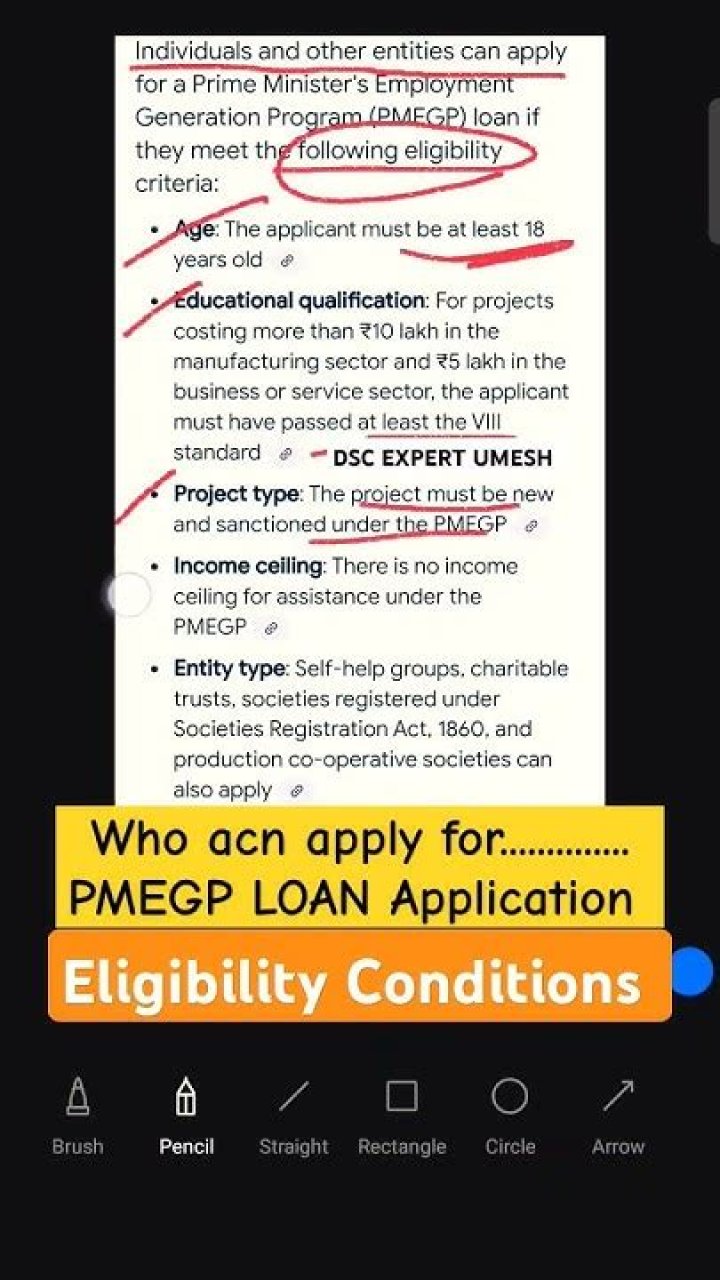Image resolution: width=720 pixels, height=1280 pixels.
Task: Select the Circle shape tool
Action: (510, 1115)
